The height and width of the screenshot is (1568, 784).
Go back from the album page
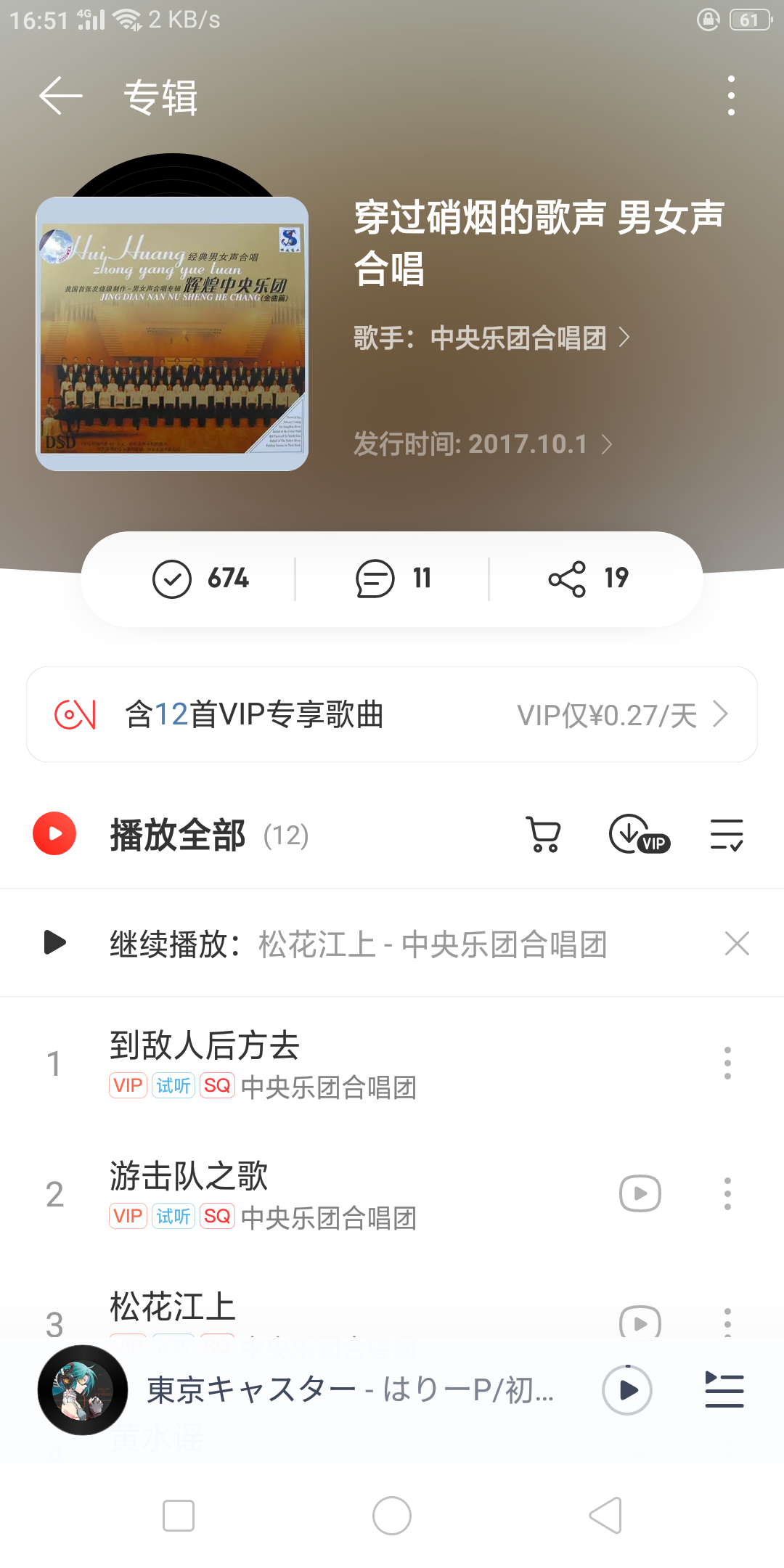(61, 96)
